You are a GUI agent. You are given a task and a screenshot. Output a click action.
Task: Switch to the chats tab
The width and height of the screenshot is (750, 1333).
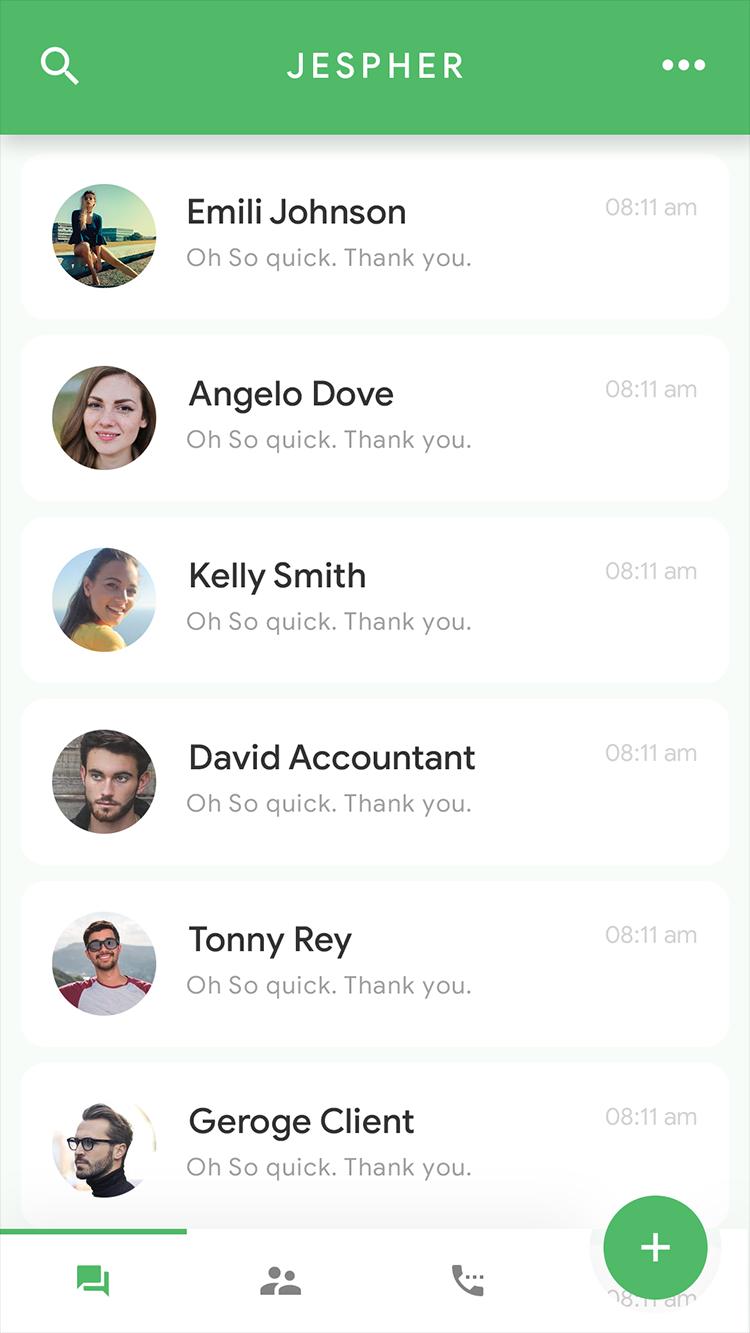pyautogui.click(x=93, y=1281)
